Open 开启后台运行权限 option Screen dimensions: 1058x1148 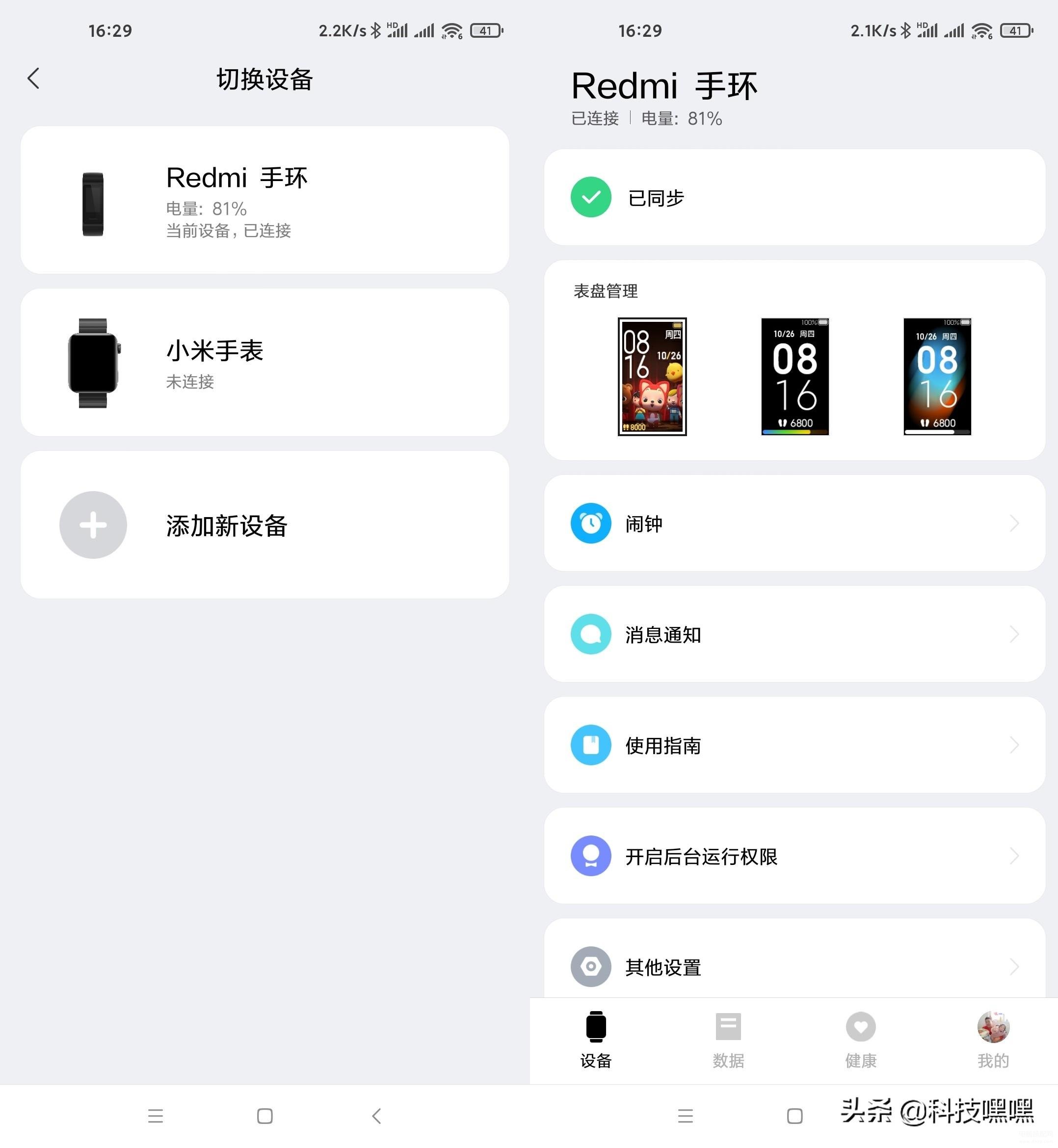click(794, 856)
